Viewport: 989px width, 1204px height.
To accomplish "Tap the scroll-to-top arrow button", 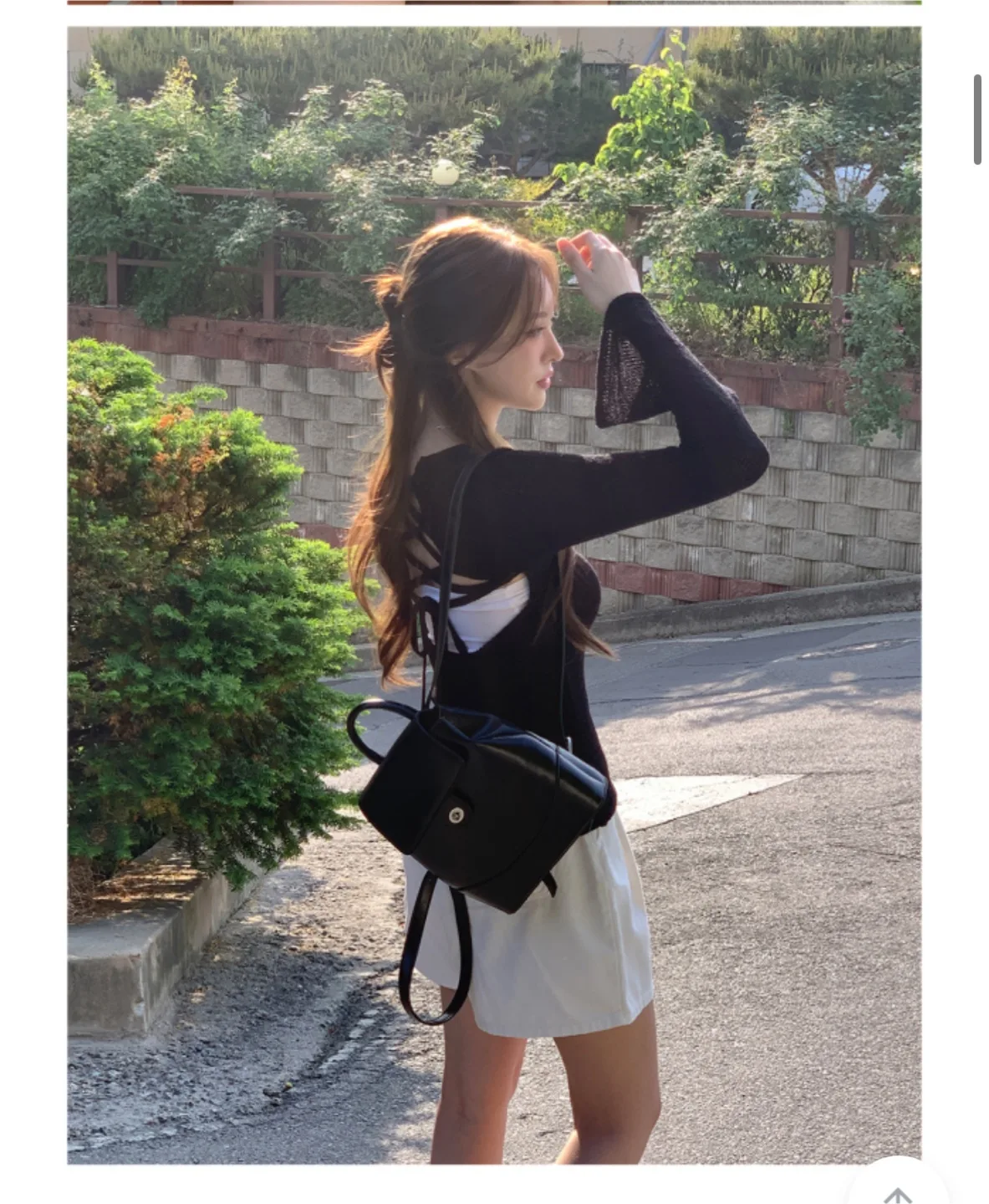I will pos(897,1187).
